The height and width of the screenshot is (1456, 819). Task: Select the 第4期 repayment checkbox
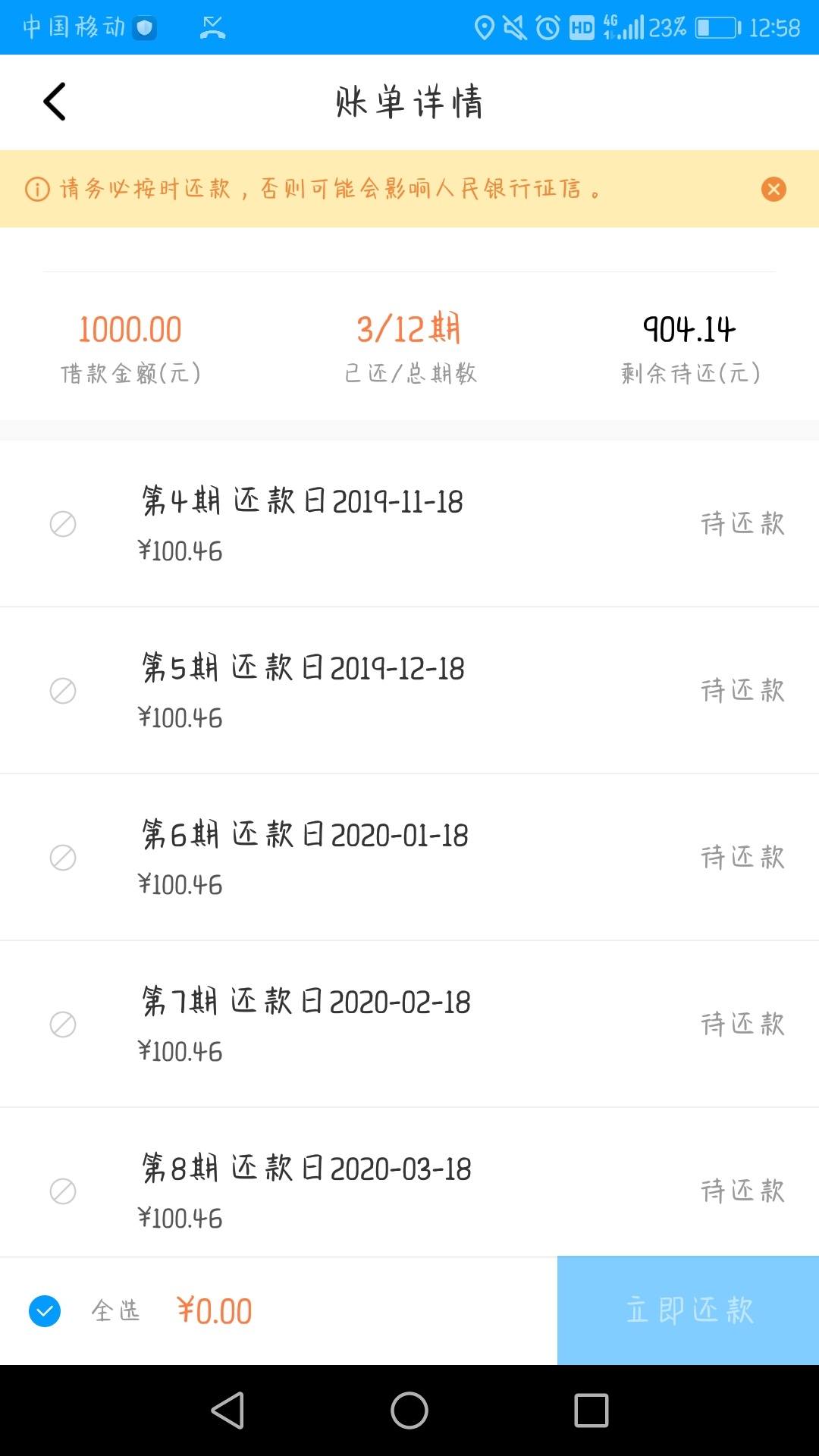click(x=63, y=524)
